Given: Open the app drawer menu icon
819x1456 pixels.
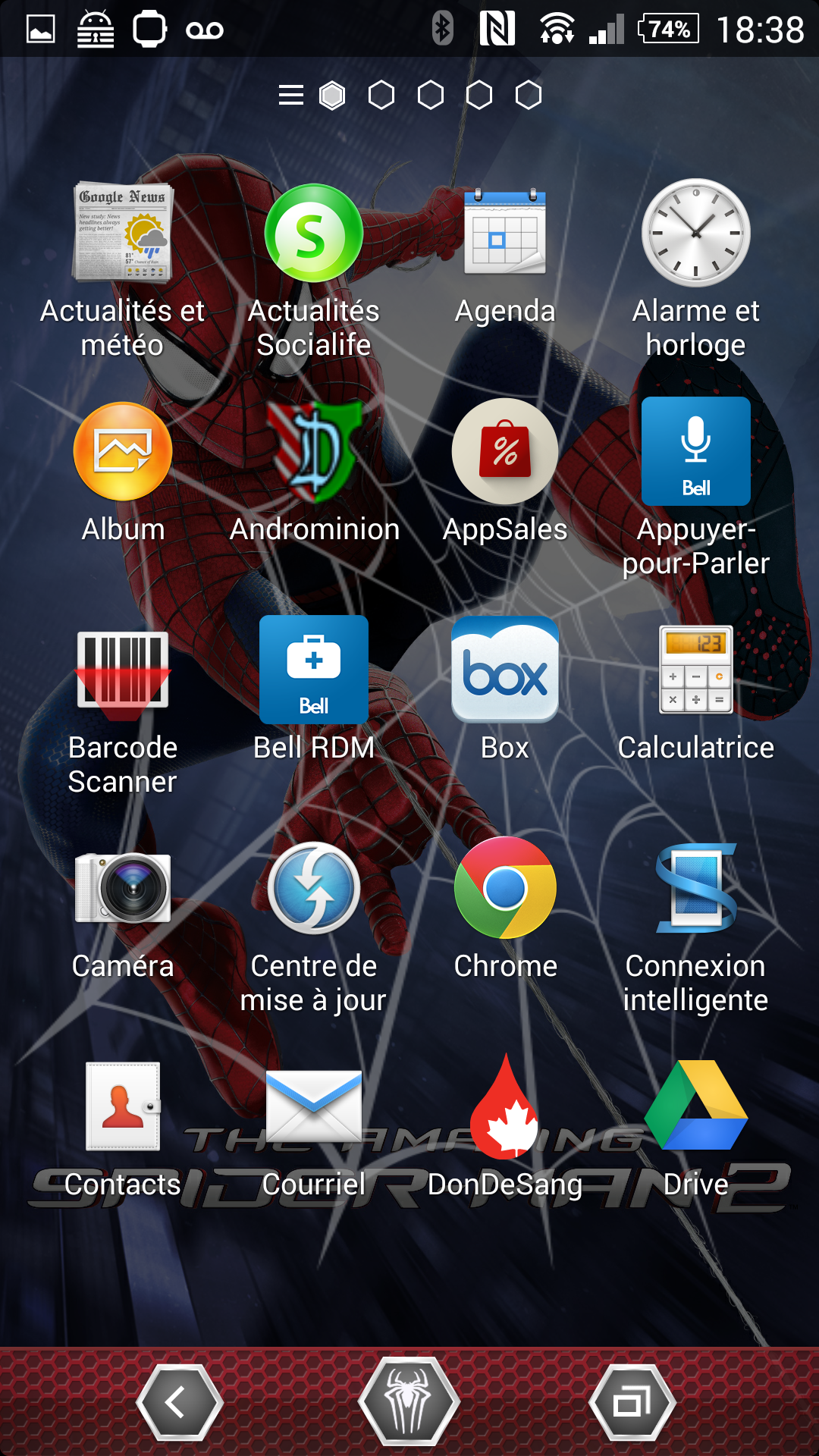Looking at the screenshot, I should coord(291,96).
